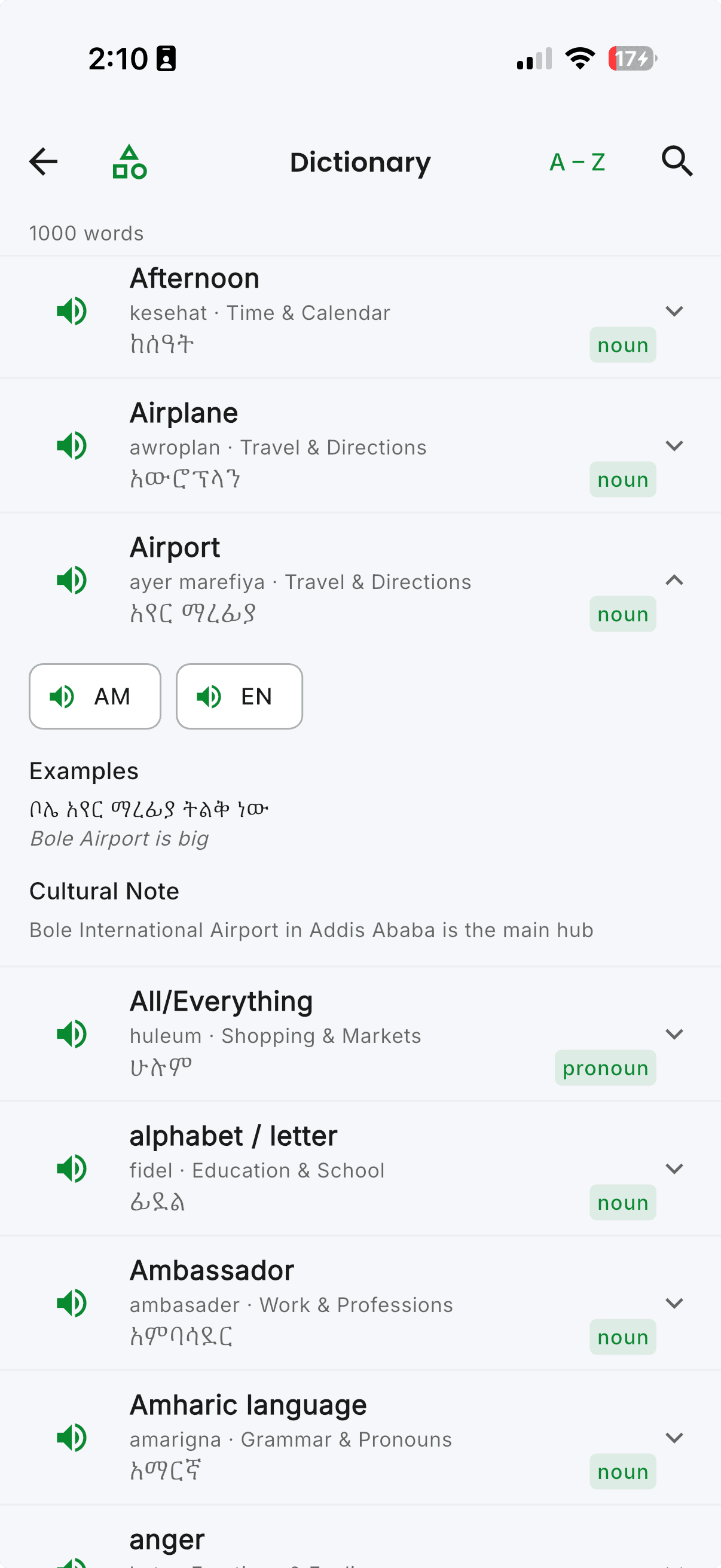Toggle A–Z sort order
The height and width of the screenshot is (1568, 721).
[x=577, y=161]
